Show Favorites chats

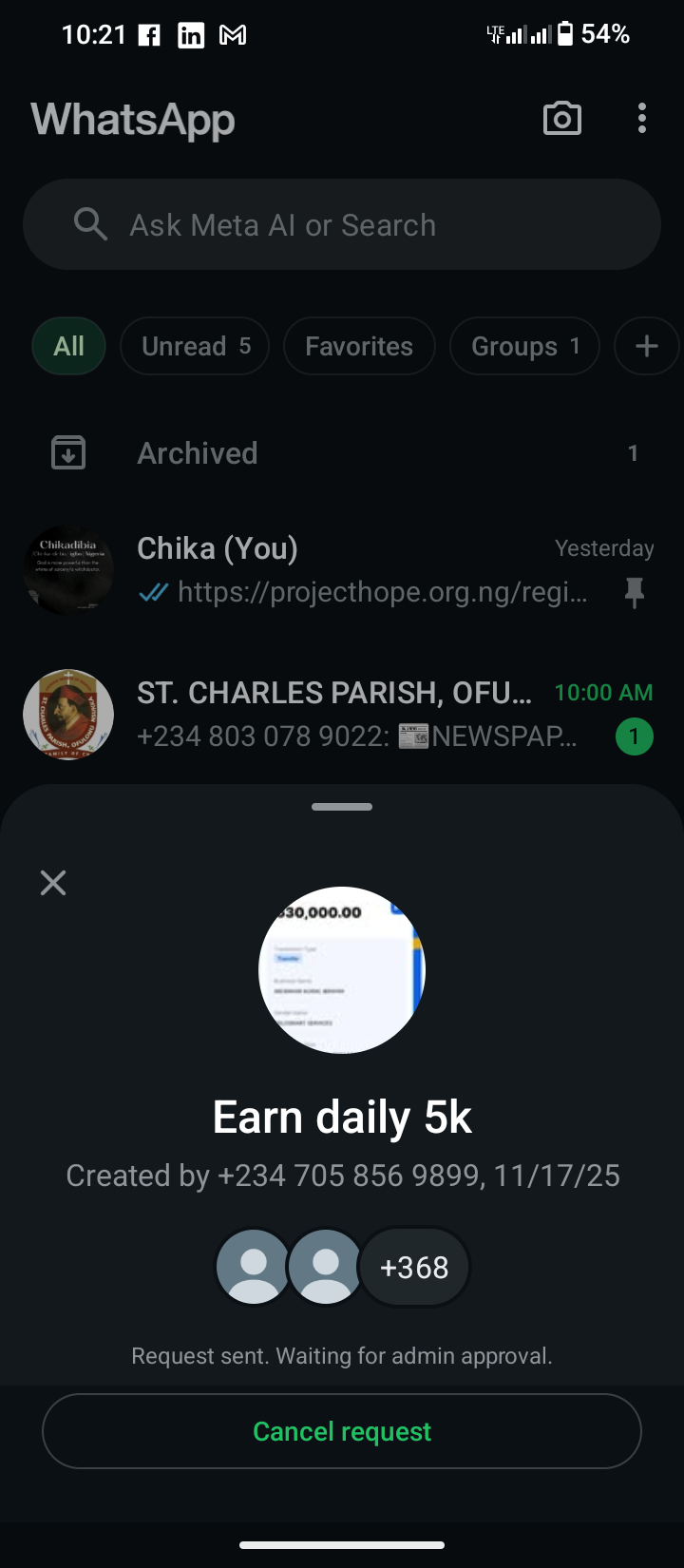pos(359,346)
